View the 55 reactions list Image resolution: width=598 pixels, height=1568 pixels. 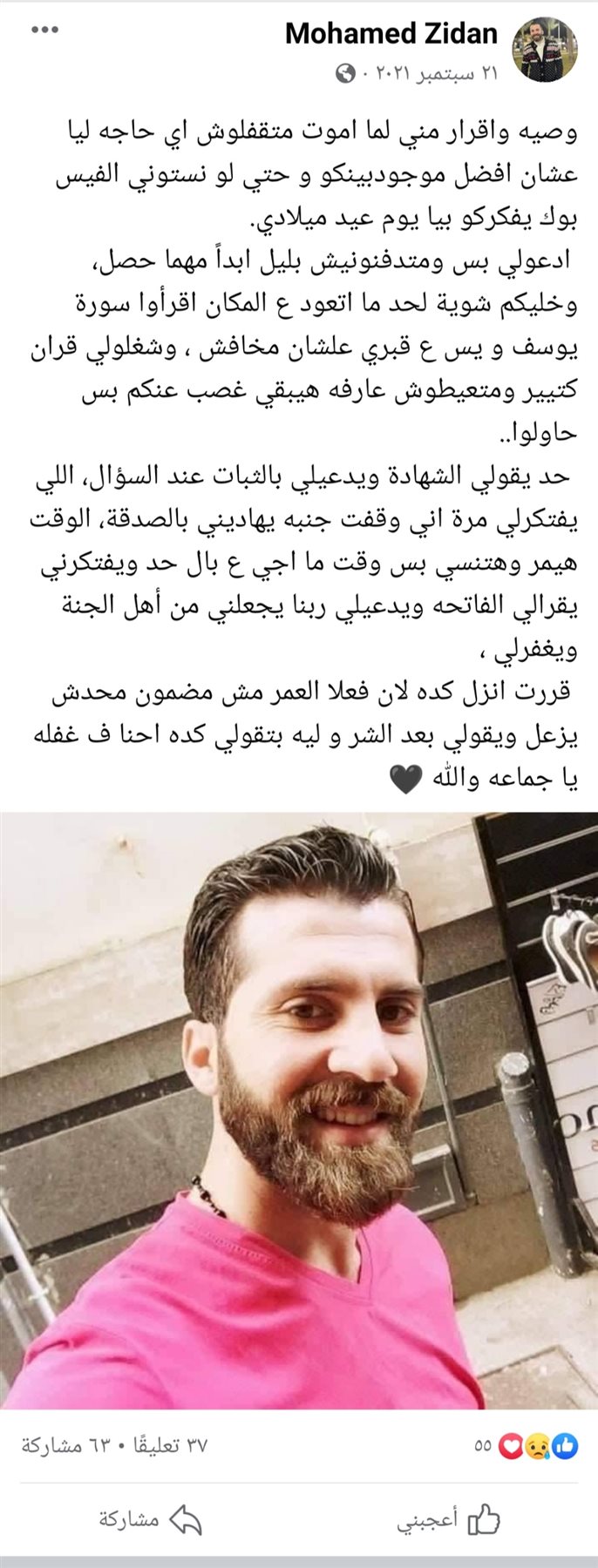[x=527, y=1447]
